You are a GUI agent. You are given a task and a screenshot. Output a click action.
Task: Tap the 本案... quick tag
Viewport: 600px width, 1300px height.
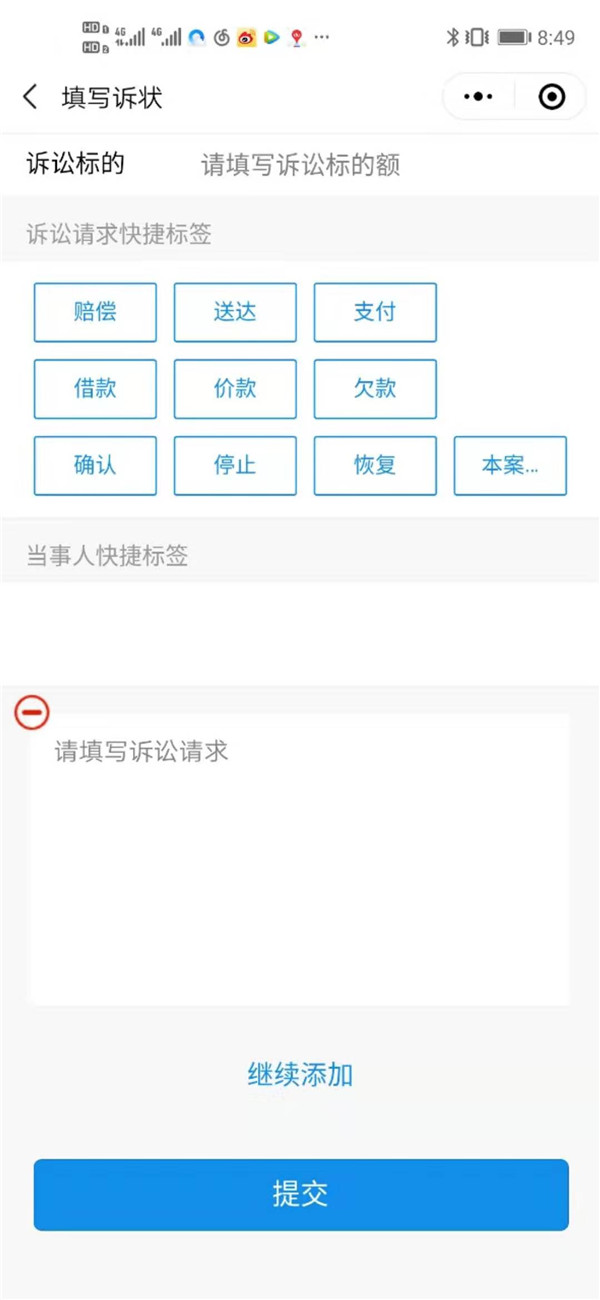click(x=510, y=466)
